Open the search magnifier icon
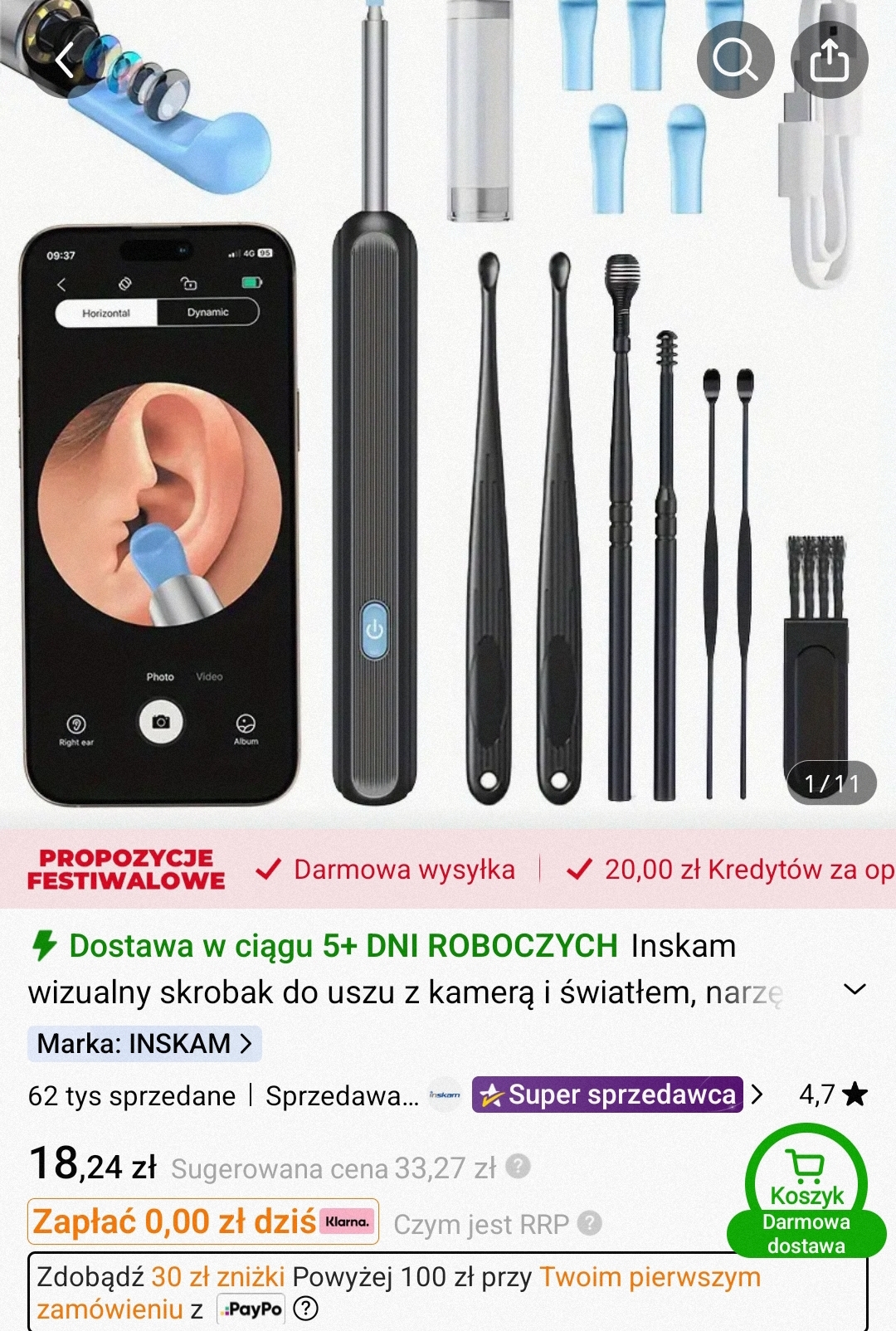This screenshot has height=1331, width=896. [x=735, y=60]
